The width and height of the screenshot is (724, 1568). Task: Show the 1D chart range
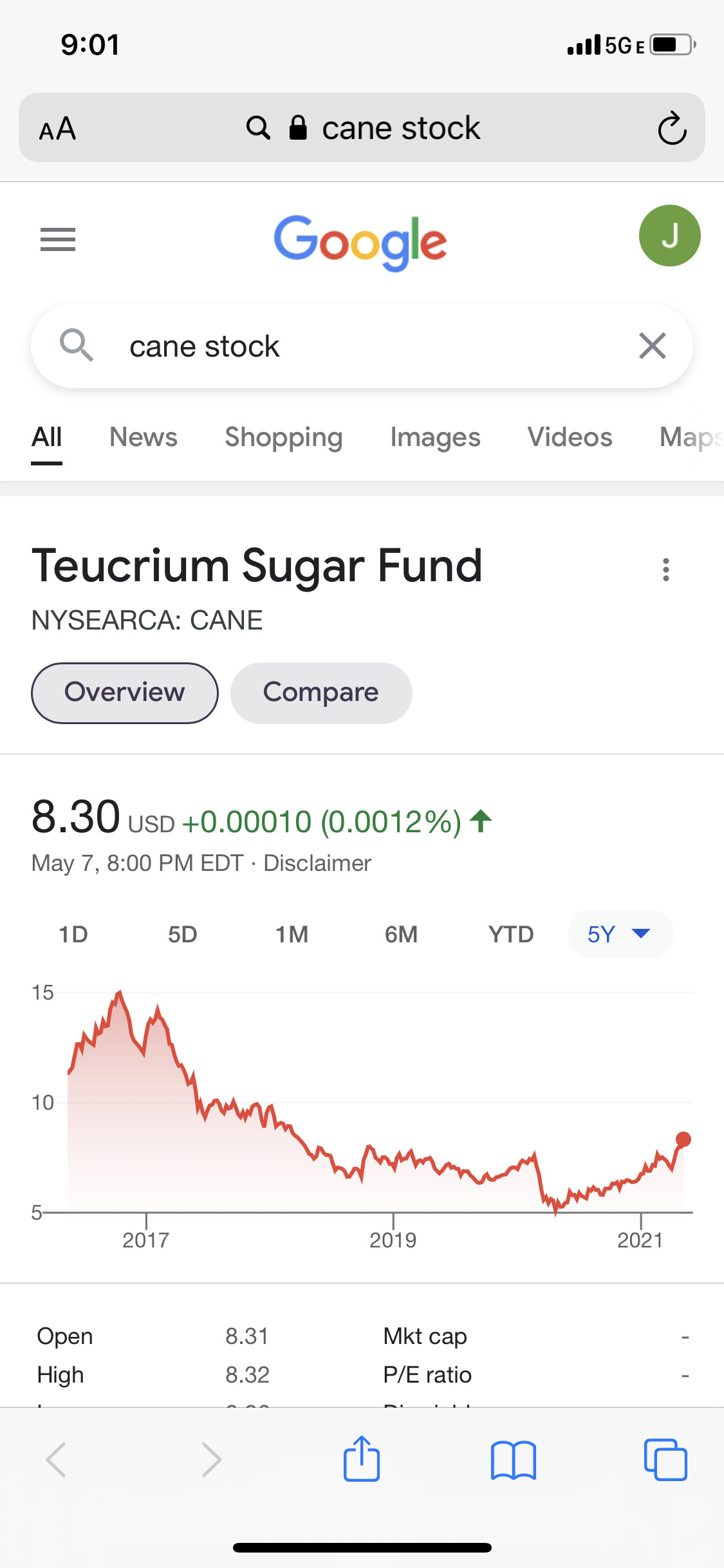pos(73,934)
